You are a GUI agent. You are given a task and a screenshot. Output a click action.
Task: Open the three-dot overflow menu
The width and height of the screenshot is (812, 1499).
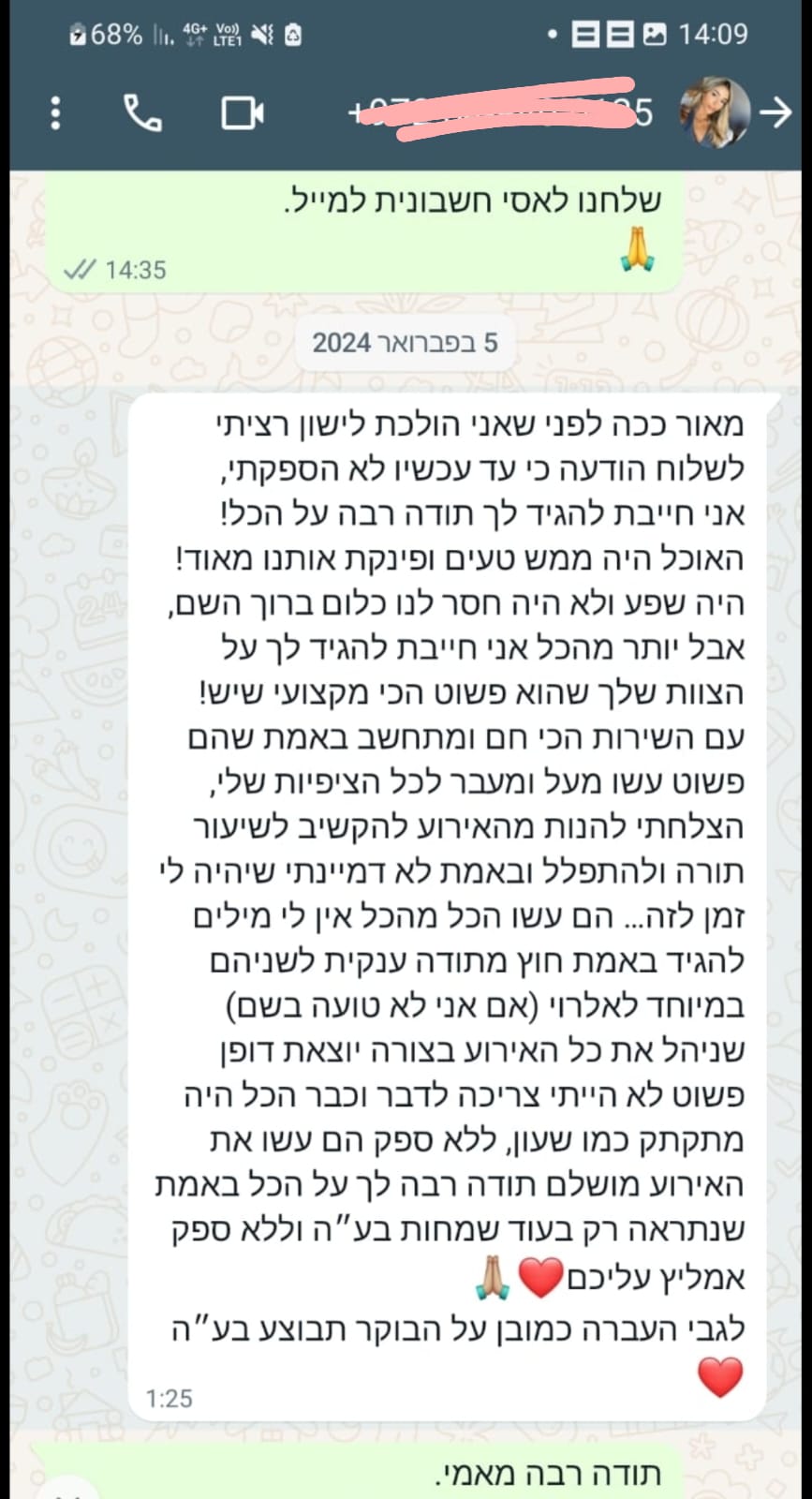56,113
